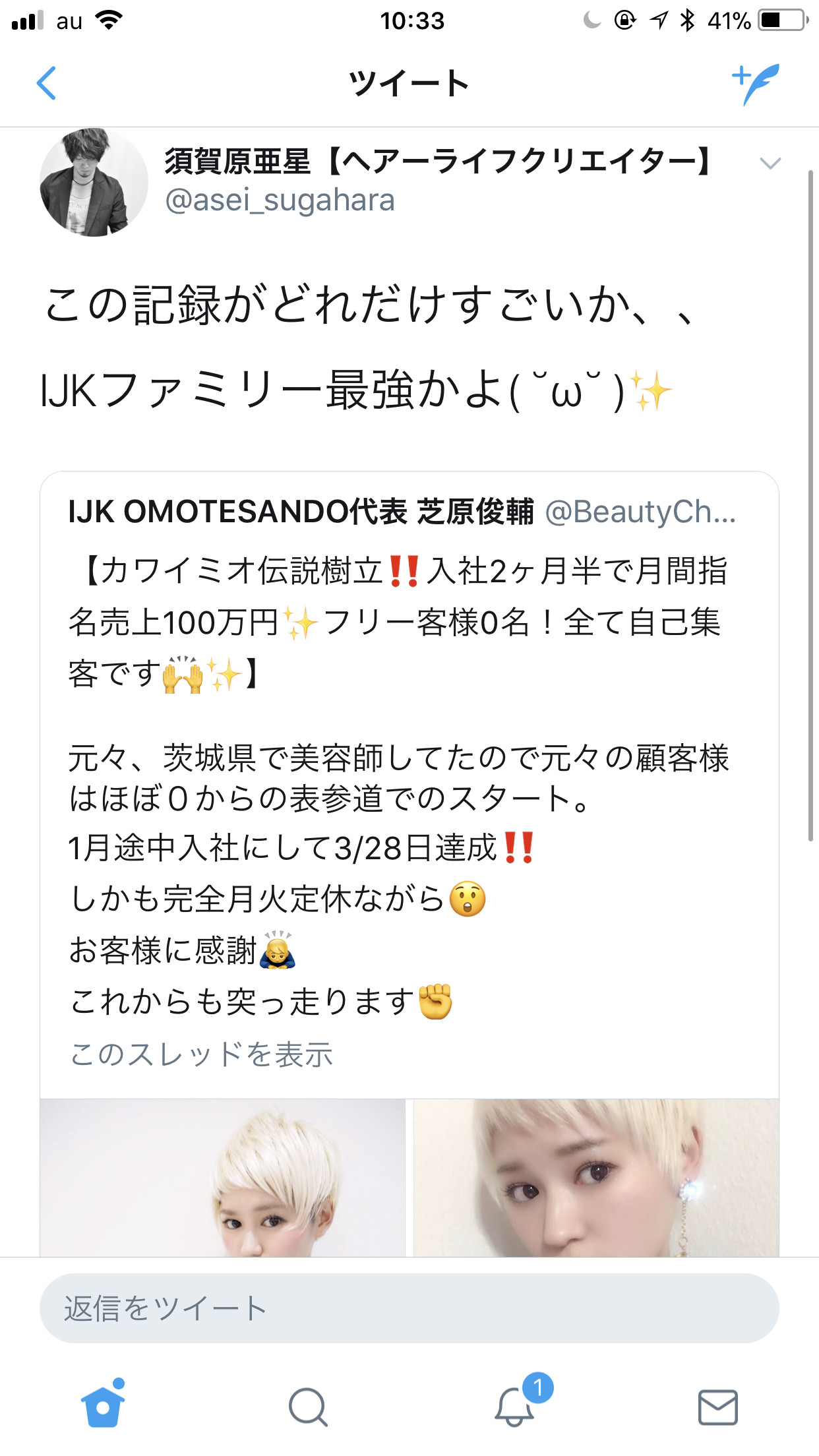The height and width of the screenshot is (1456, 819).
Task: View the right photo with earring
Action: click(x=596, y=1178)
